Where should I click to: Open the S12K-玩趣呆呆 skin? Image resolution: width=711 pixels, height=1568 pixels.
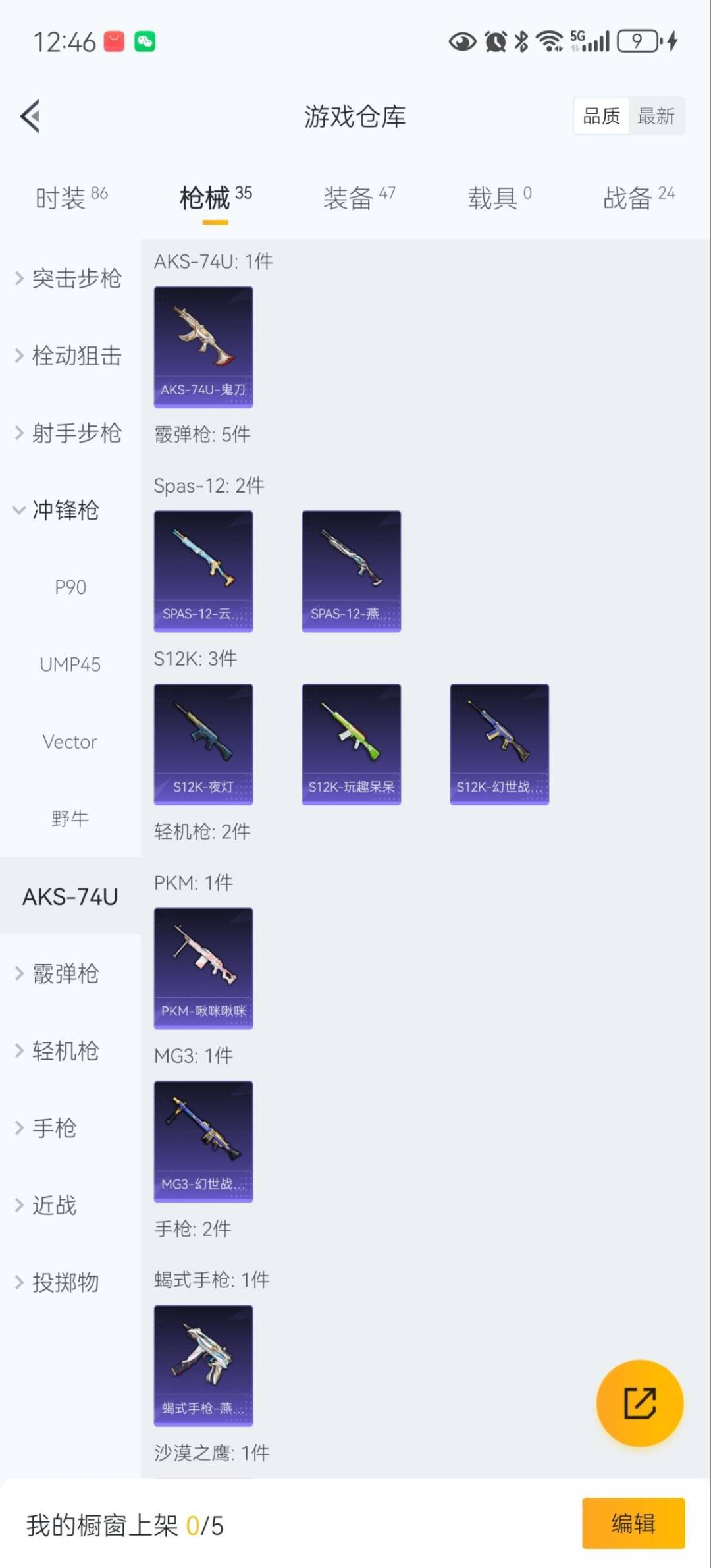click(351, 743)
